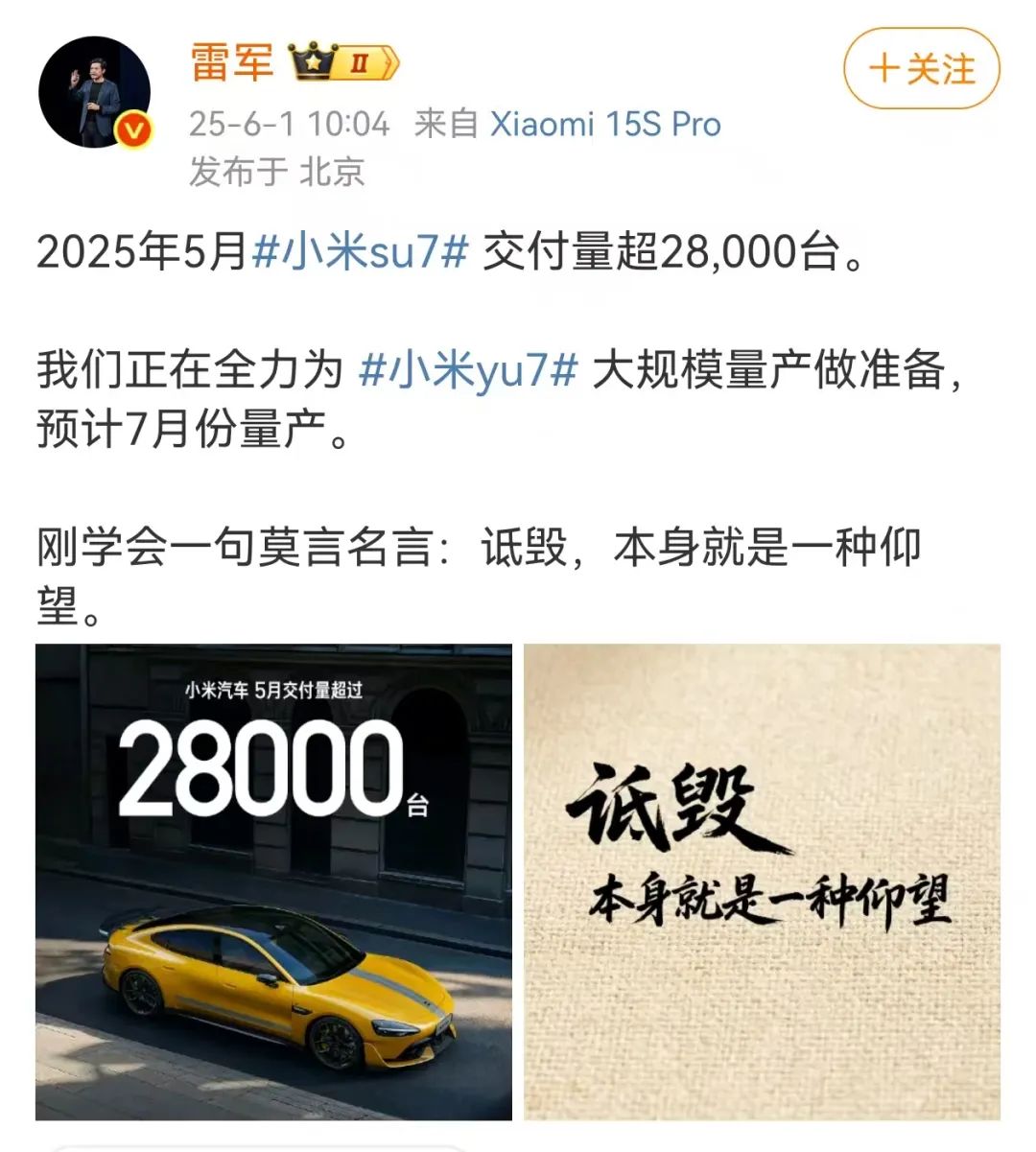View the 诋毁 calligraphy quote image
Screen dimensions: 1036x1152
[762, 881]
